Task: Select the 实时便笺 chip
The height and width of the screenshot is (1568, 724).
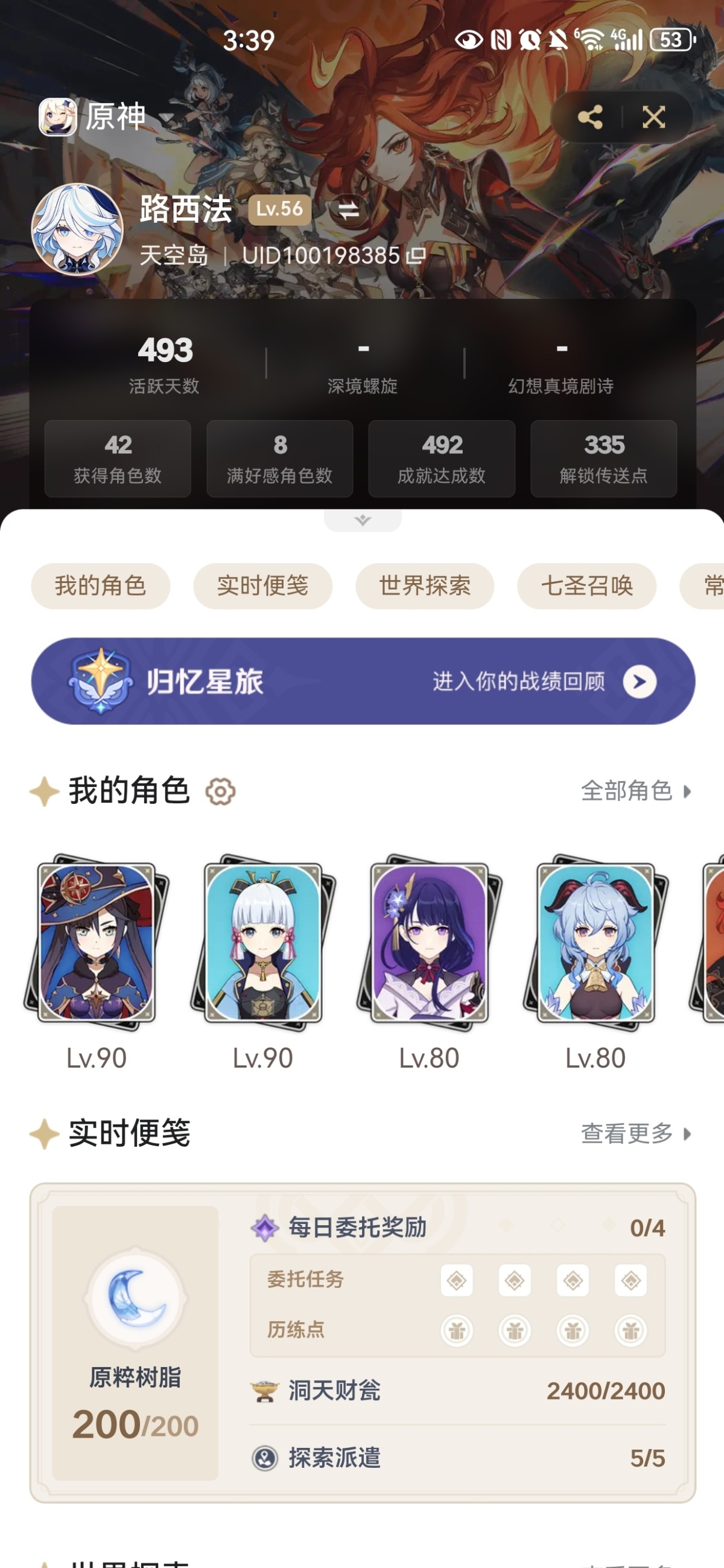Action: click(x=262, y=585)
